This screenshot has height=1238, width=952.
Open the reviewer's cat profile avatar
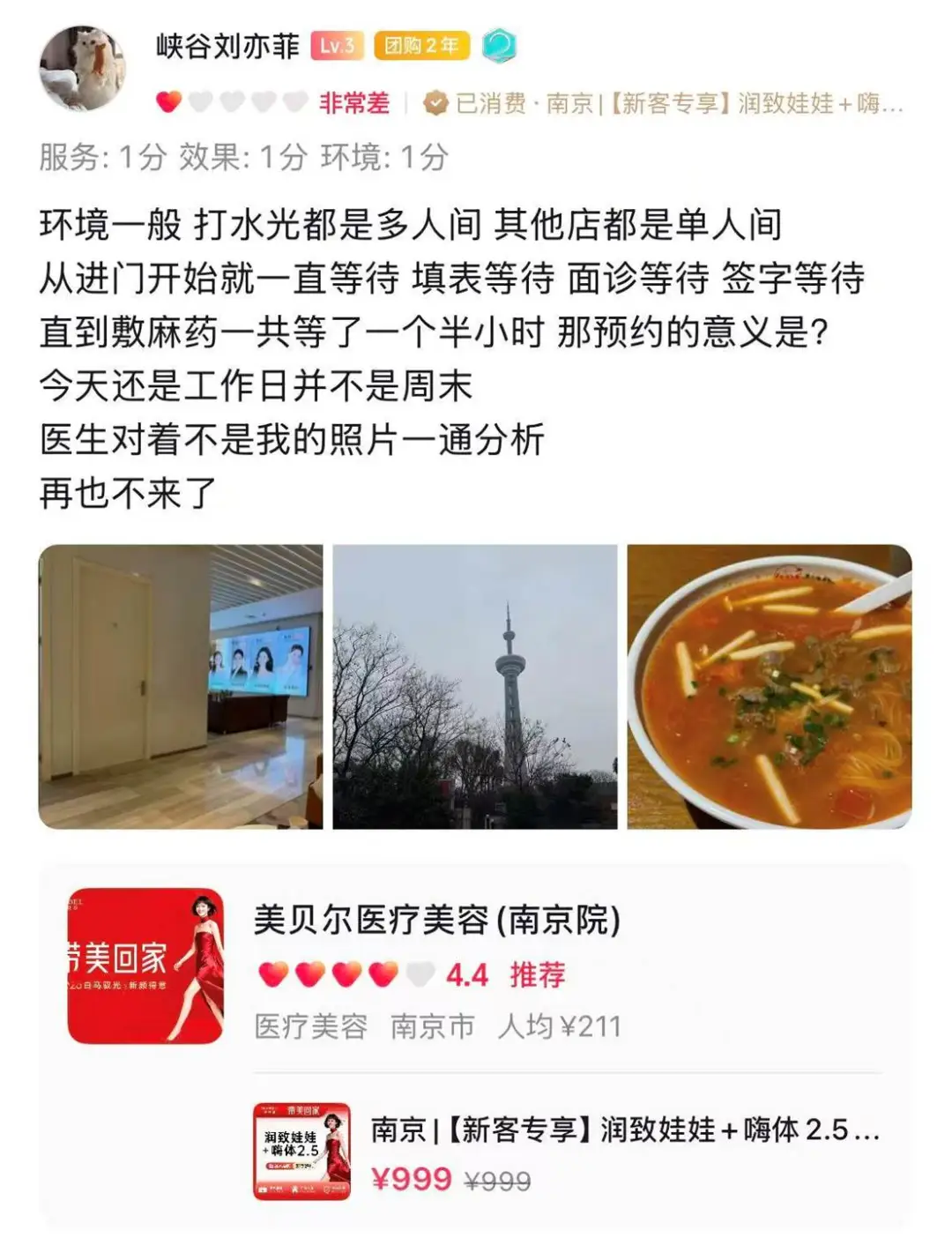[82, 69]
